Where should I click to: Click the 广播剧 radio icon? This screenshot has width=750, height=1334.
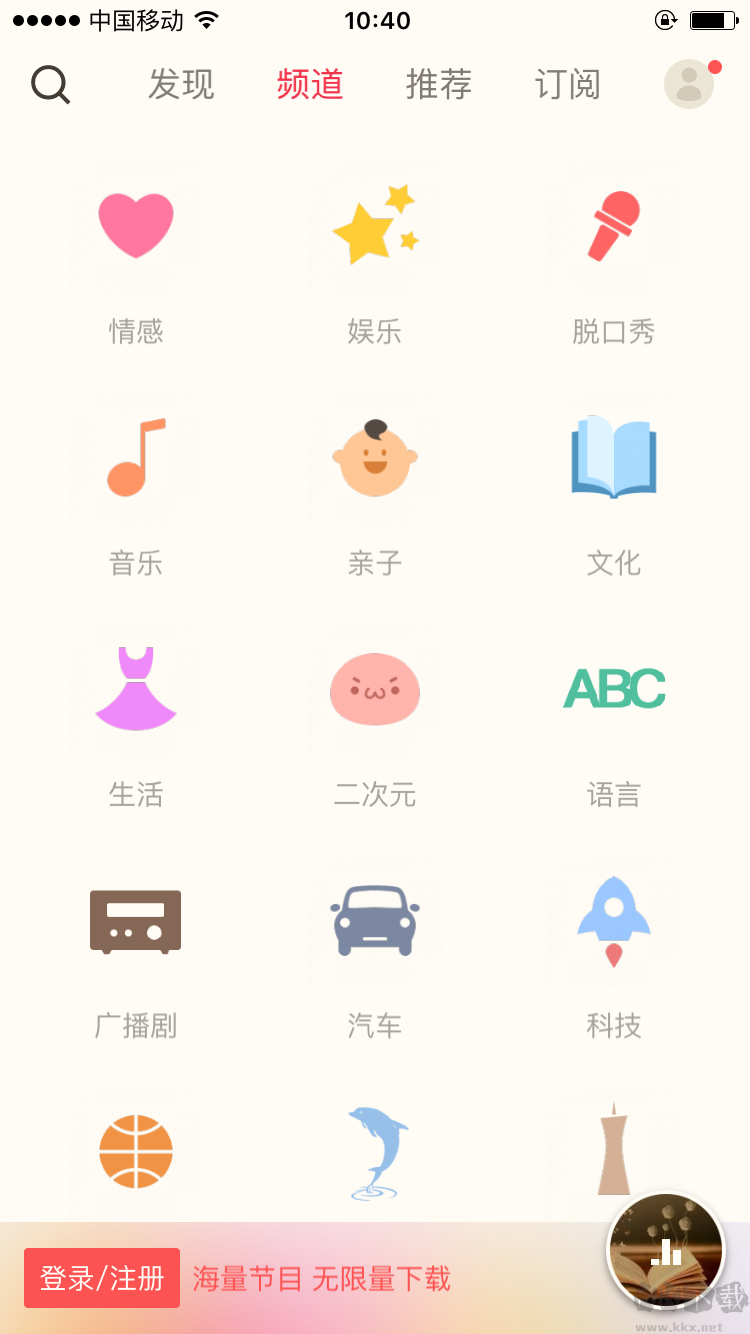(x=135, y=920)
